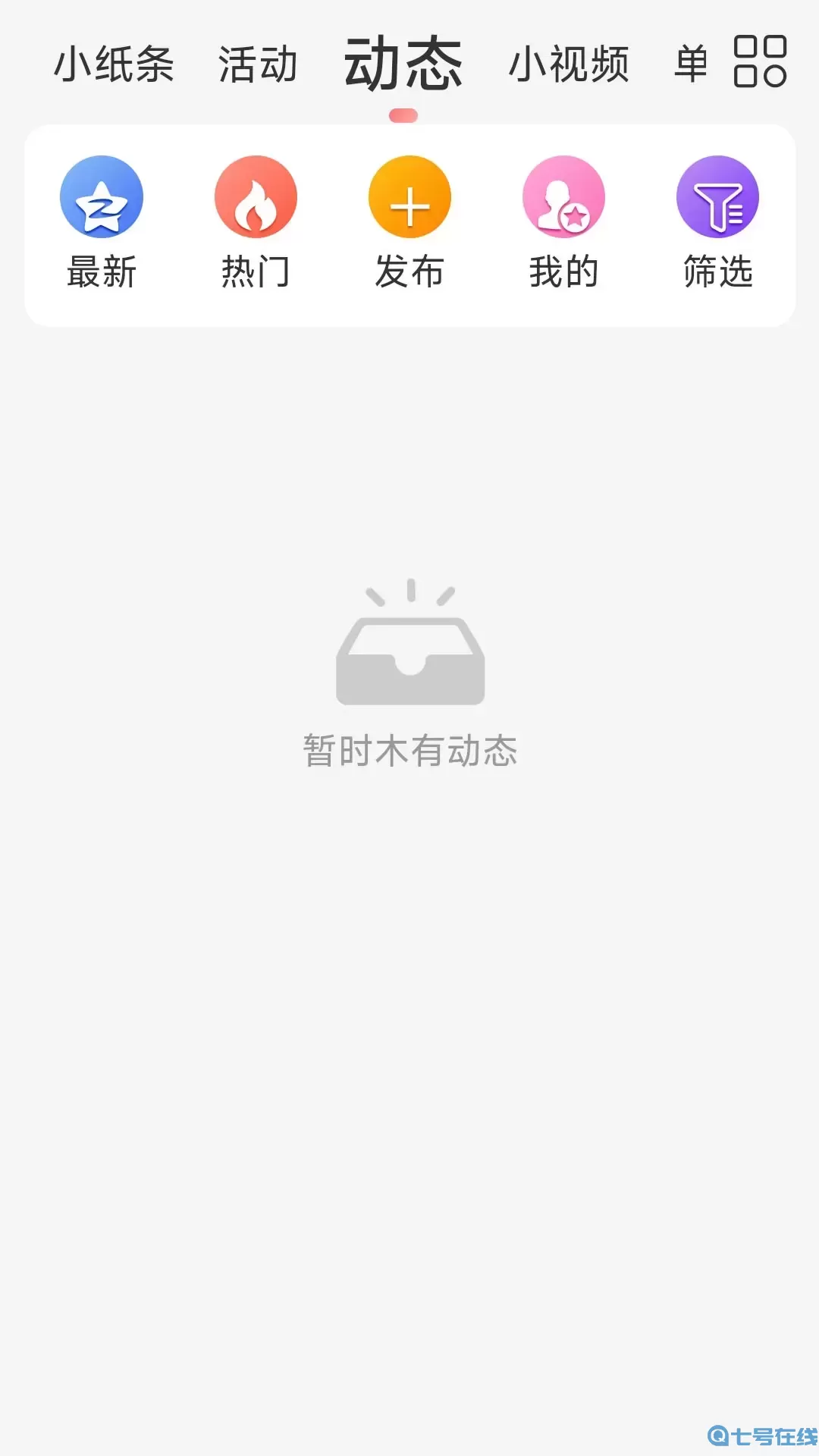Switch to the 单 tab
The height and width of the screenshot is (1456, 819).
click(689, 64)
